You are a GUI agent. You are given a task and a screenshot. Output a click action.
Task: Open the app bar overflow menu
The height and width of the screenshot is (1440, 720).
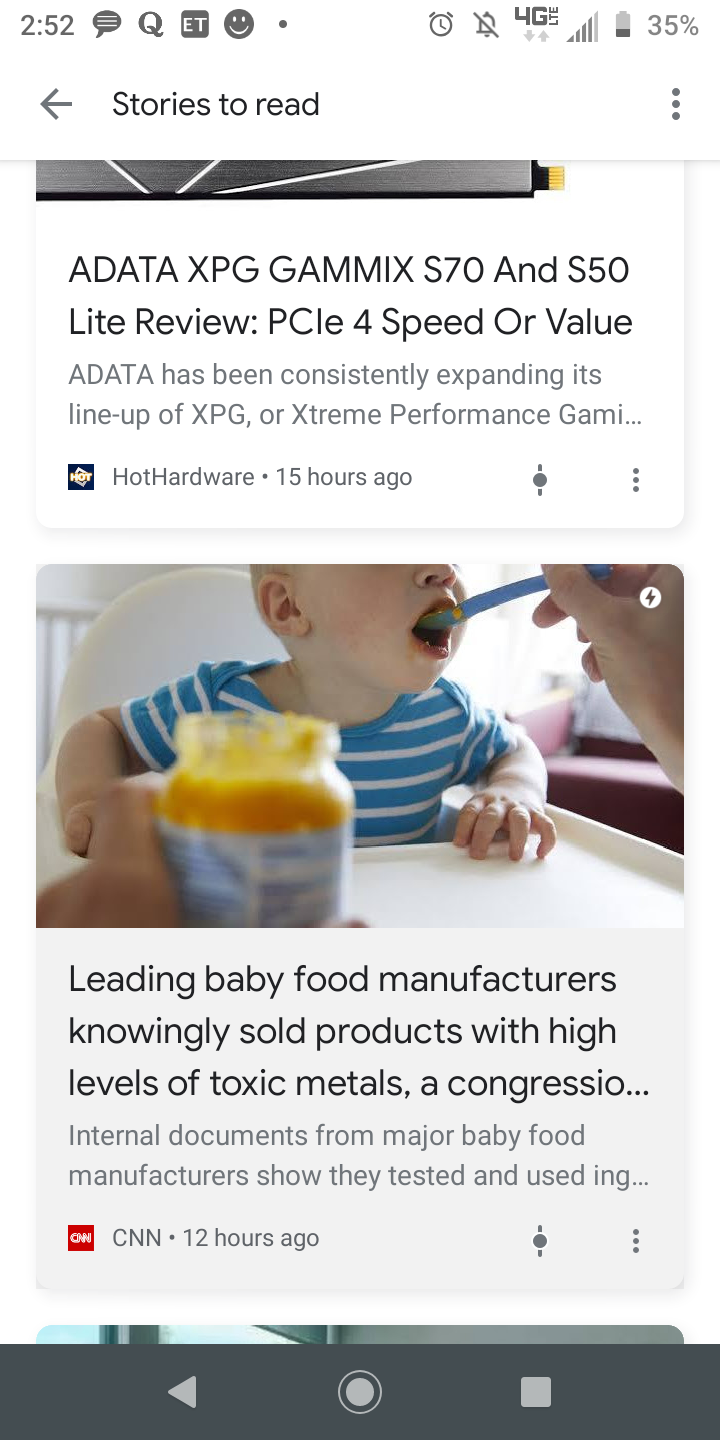pyautogui.click(x=676, y=104)
